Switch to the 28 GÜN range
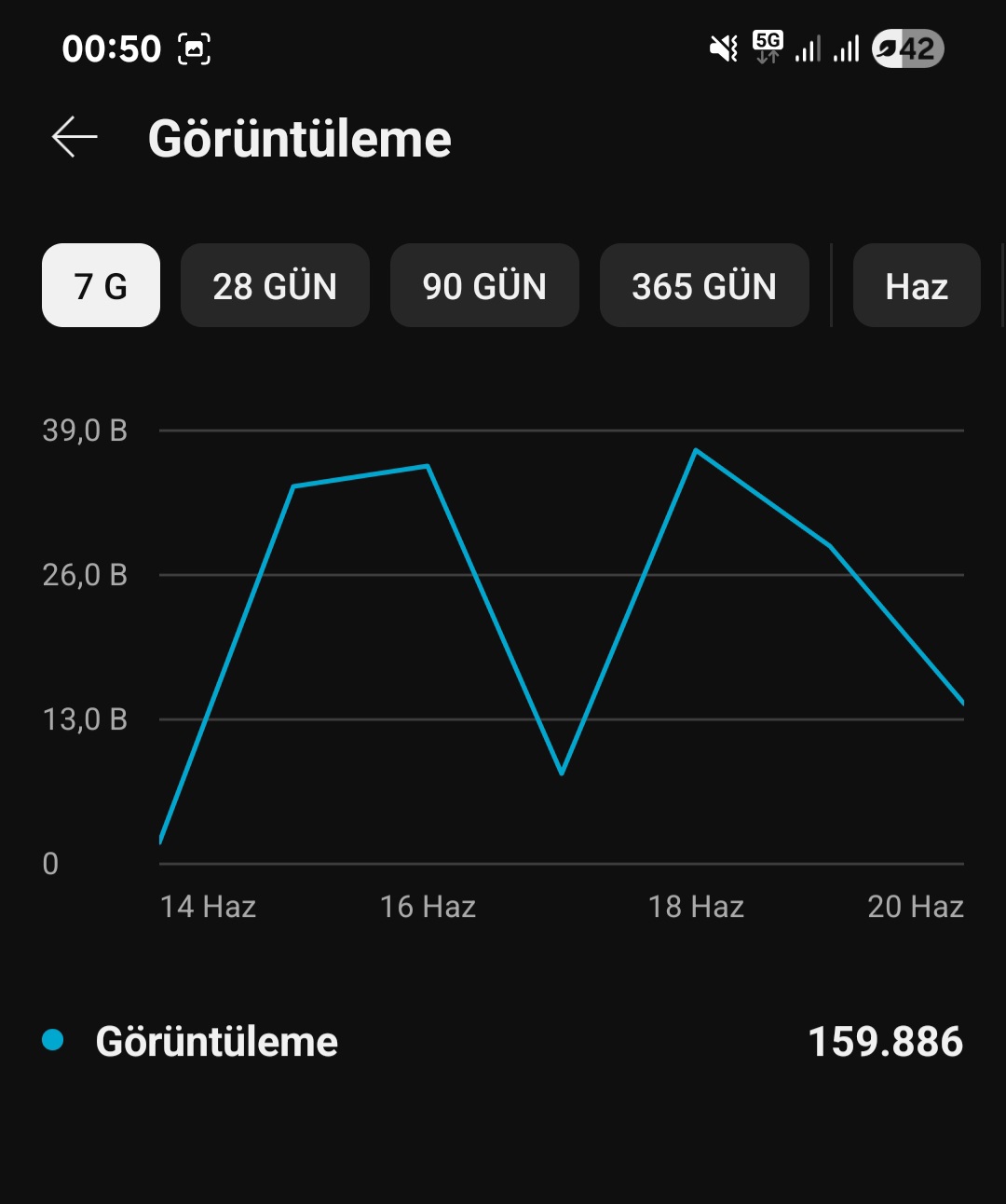1006x1204 pixels. 275,285
